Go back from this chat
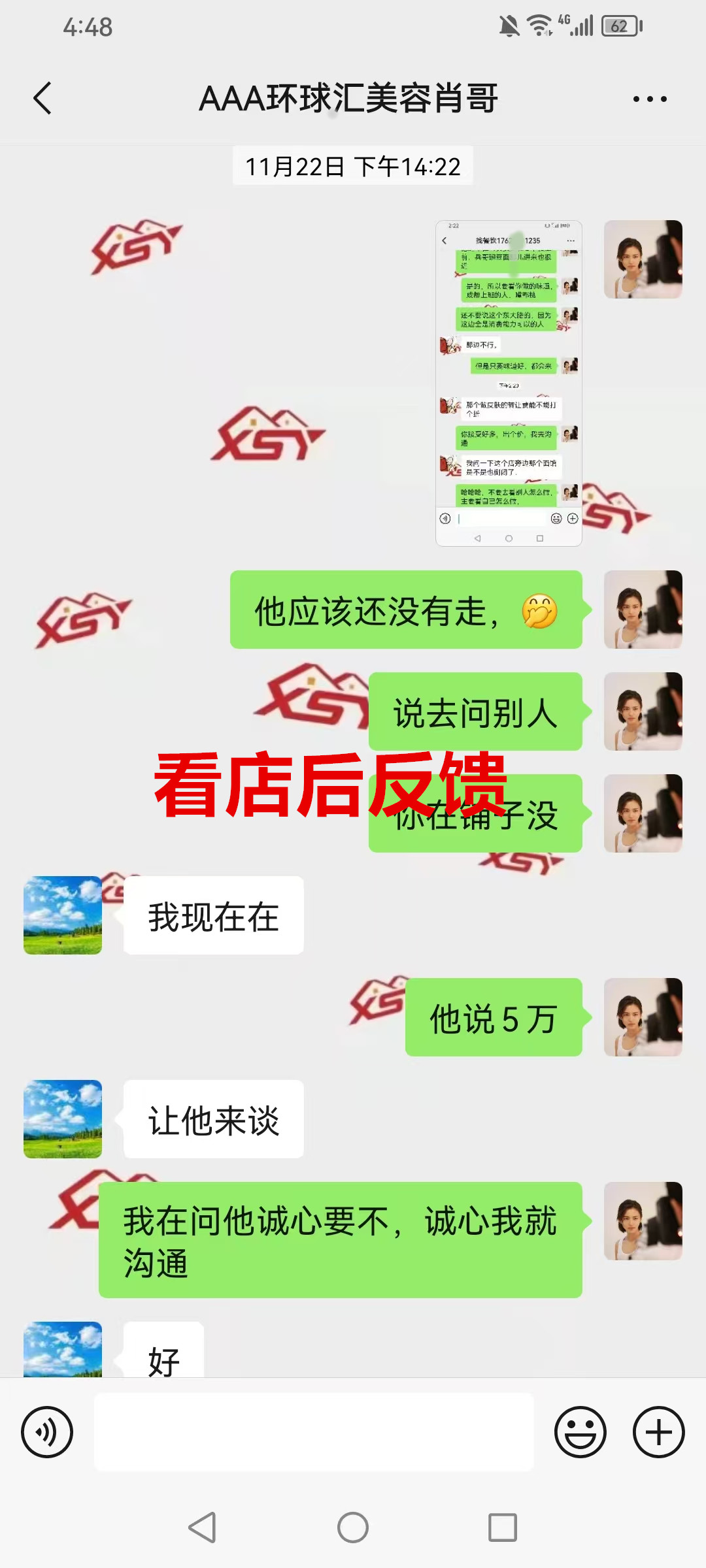 [x=42, y=99]
